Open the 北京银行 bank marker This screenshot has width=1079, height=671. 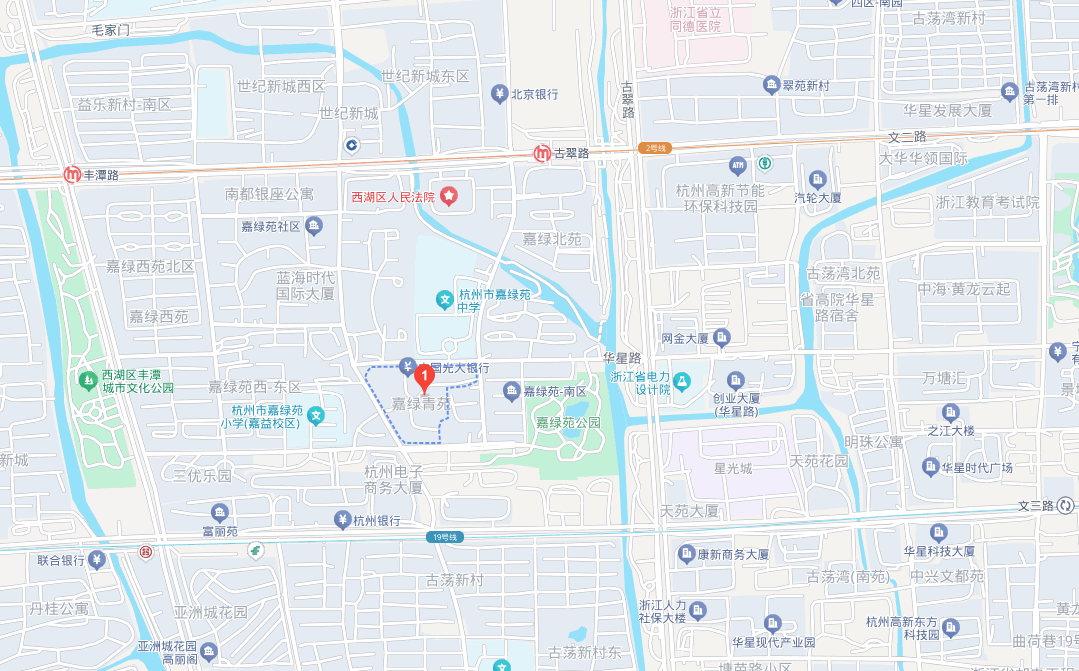pos(498,95)
